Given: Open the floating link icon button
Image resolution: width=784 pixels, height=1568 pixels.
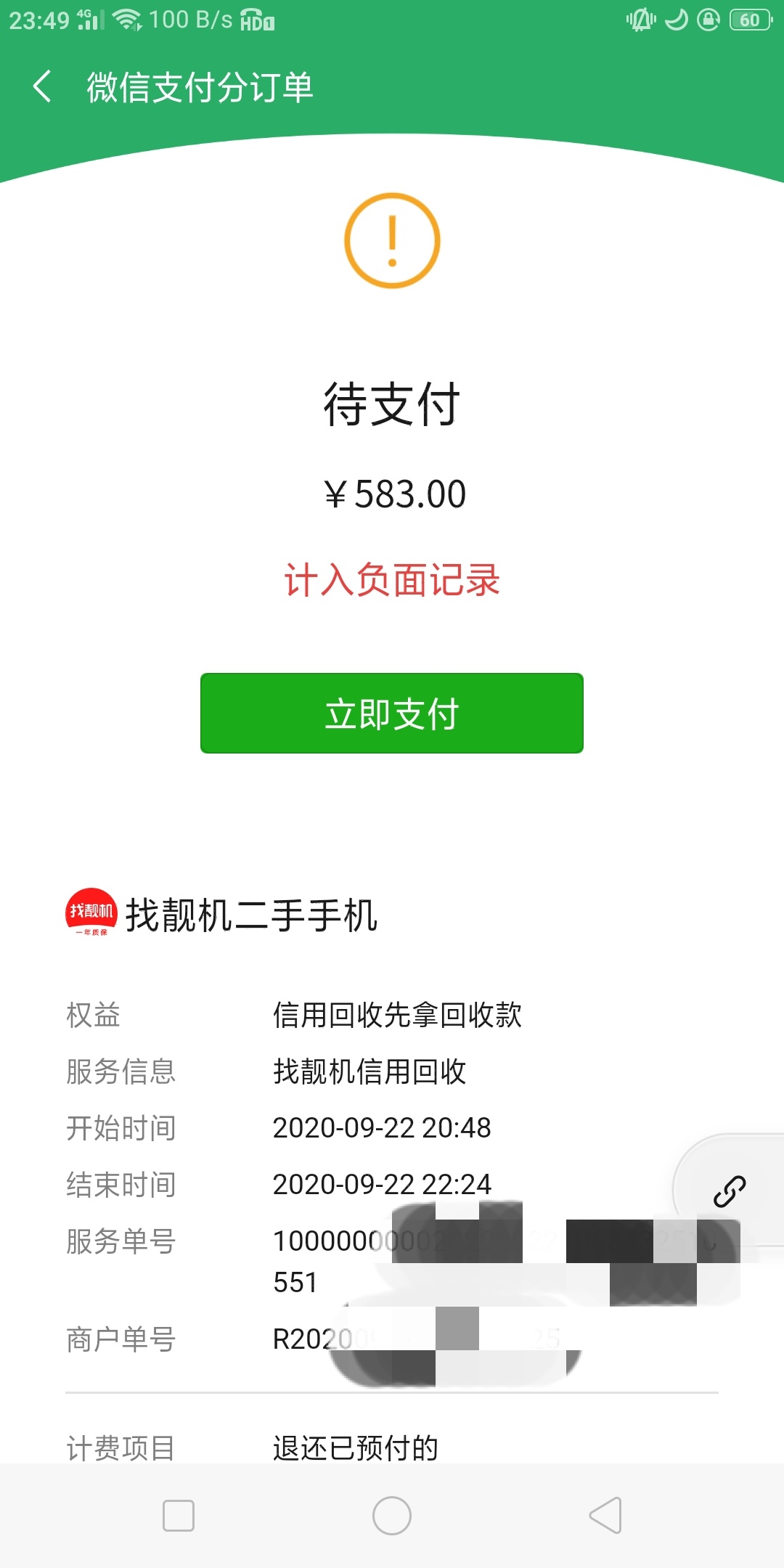Looking at the screenshot, I should coord(730,1191).
